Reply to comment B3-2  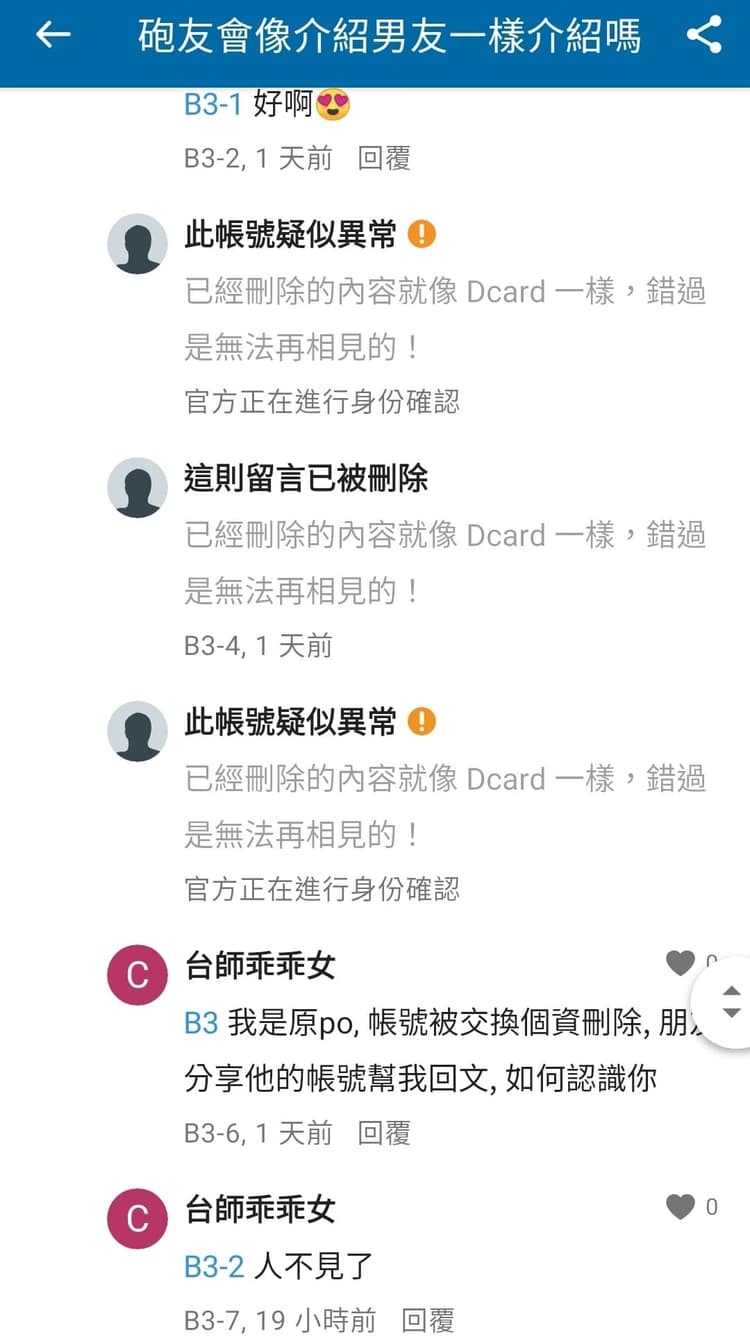coord(384,158)
